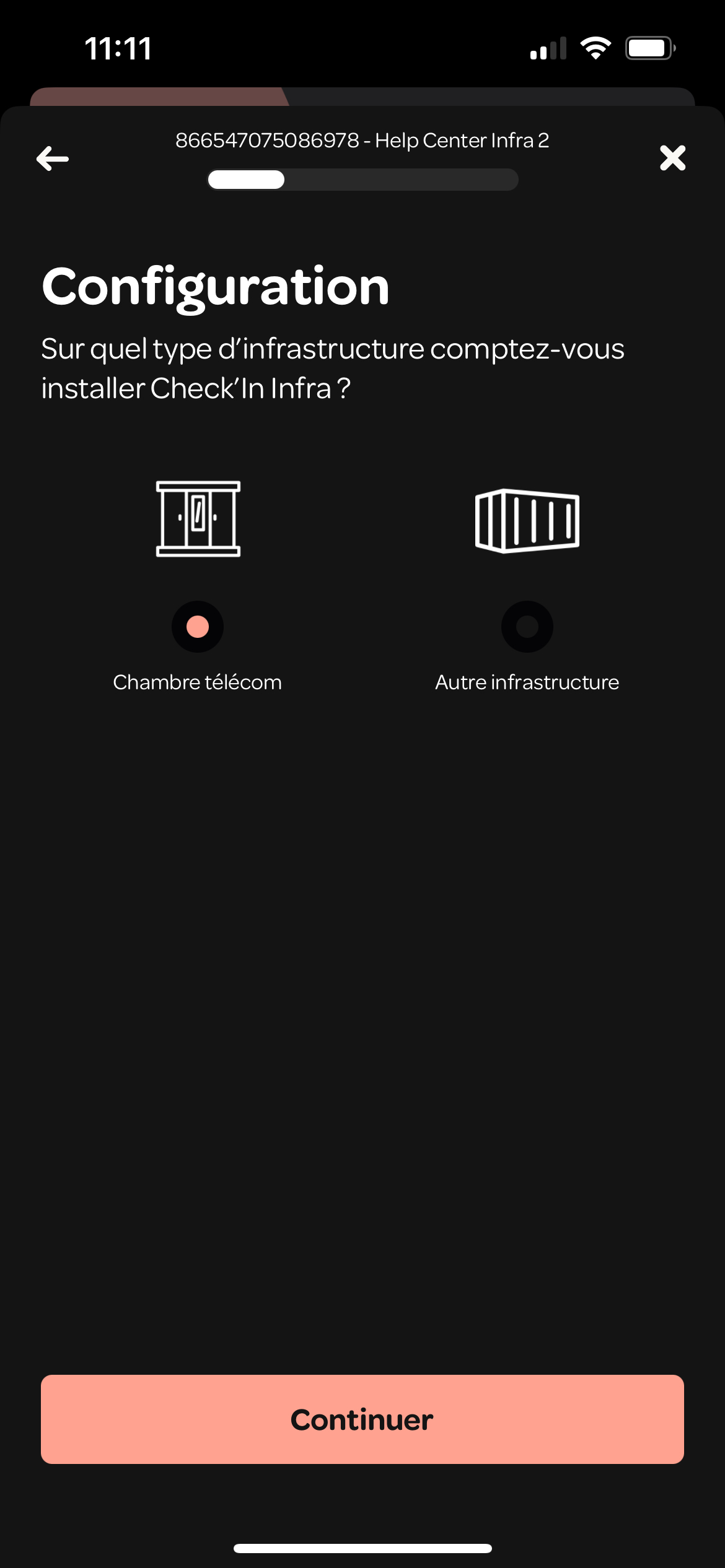Choose the Autre infrastructure radio button
This screenshot has height=1568, width=725.
click(x=527, y=627)
